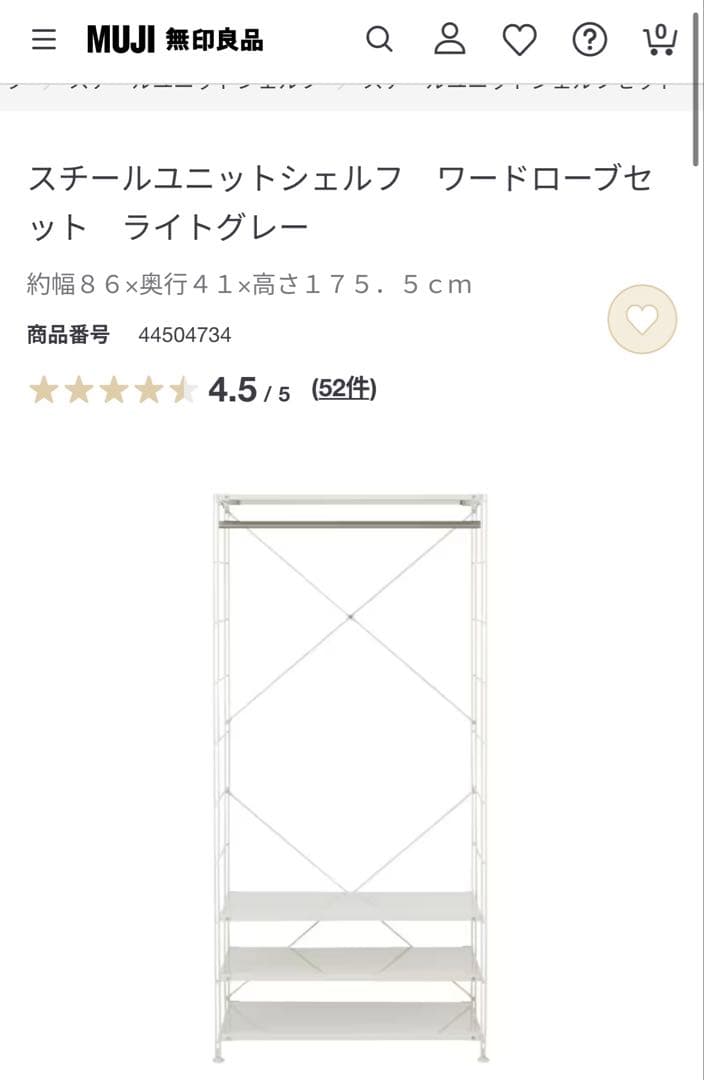Viewport: 704px width, 1080px height.
Task: Open the shopping cart
Action: tap(659, 40)
